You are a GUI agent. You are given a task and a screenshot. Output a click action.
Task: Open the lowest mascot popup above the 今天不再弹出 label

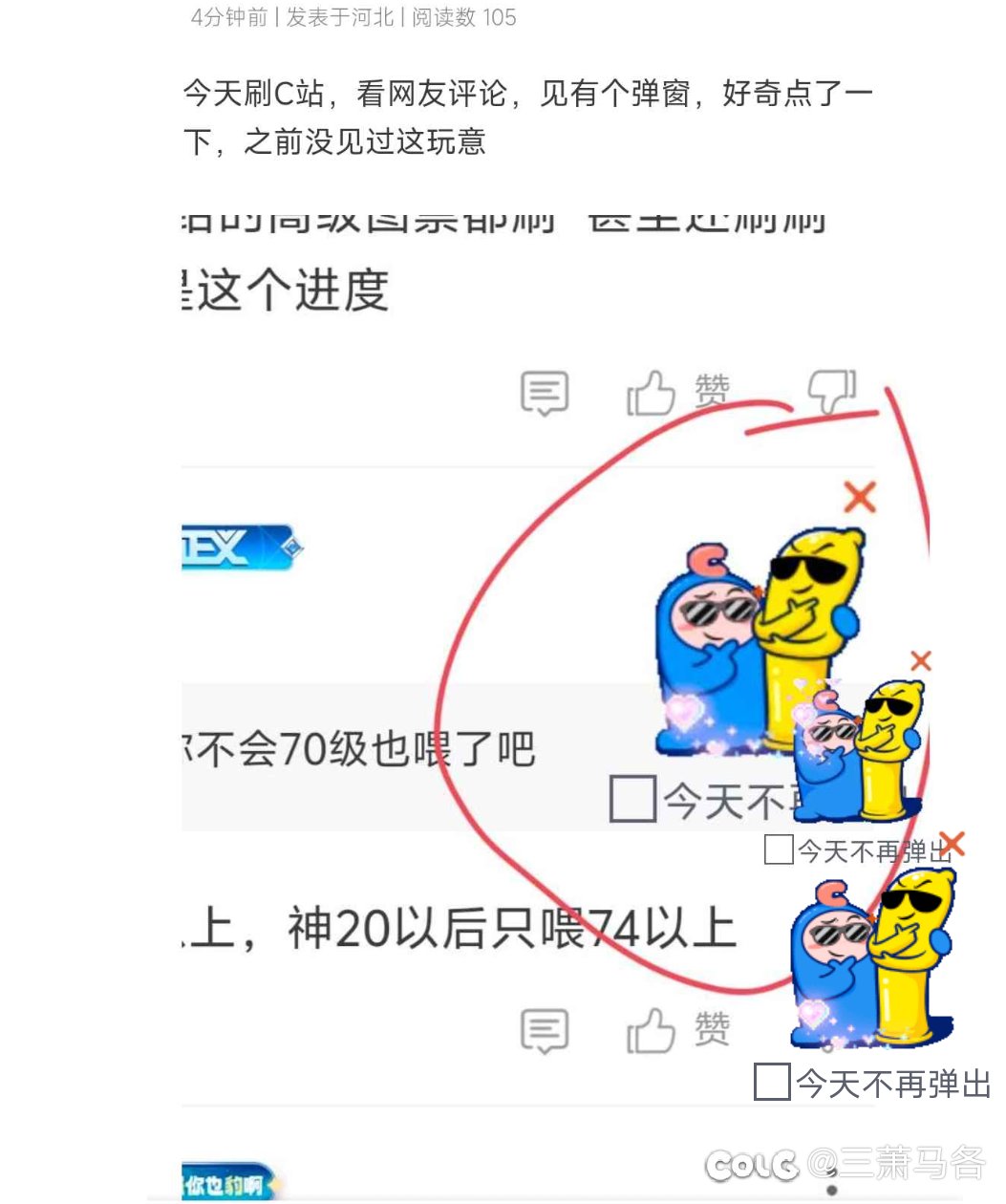point(870,961)
